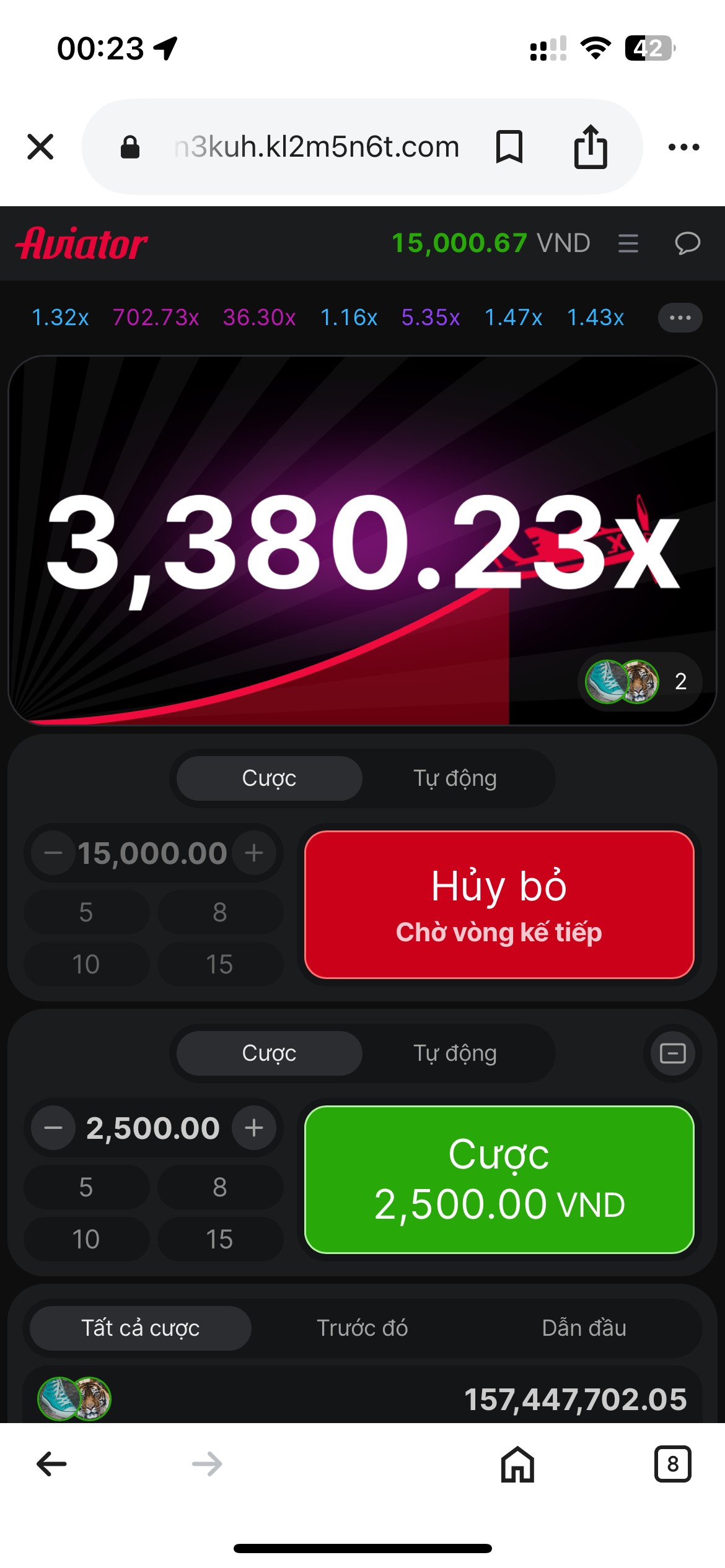Viewport: 725px width, 1568px height.
Task: Cancel the bet with Hủy bỏ
Action: [499, 905]
